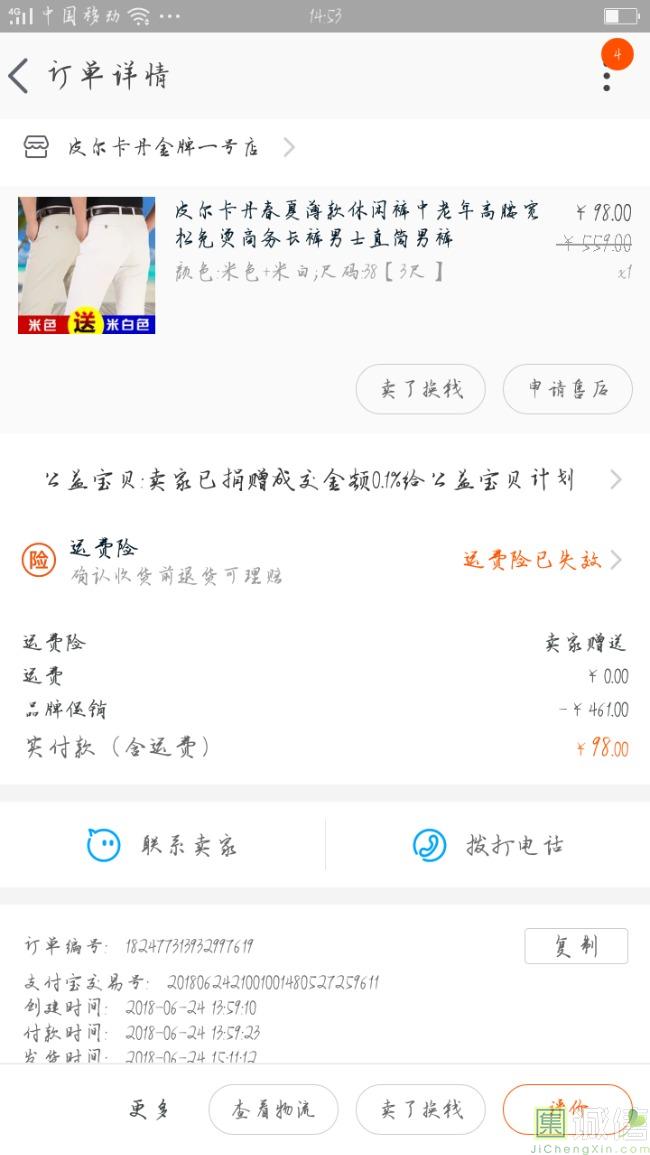The width and height of the screenshot is (650, 1155).
Task: Check shipment tracking via 查看物流
Action: (x=273, y=1109)
